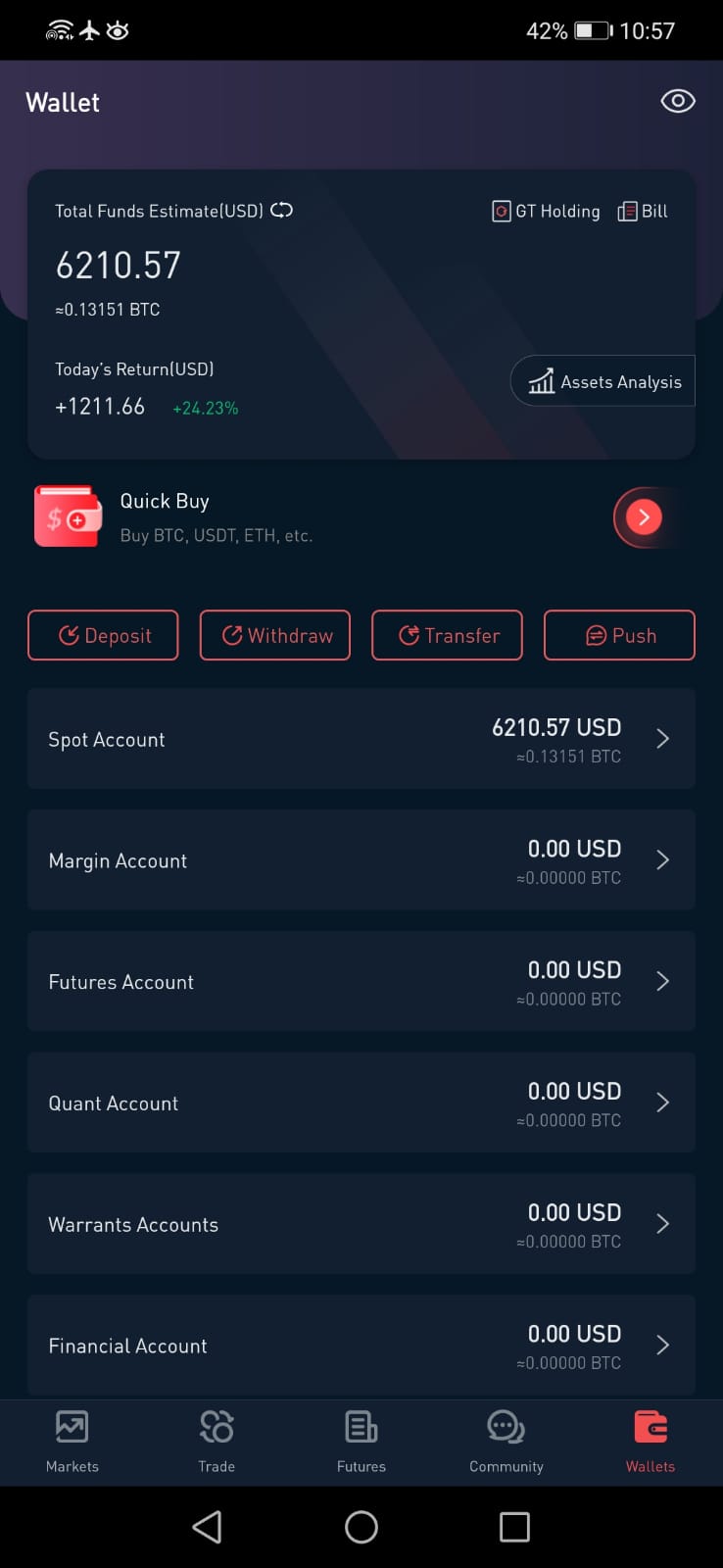Viewport: 723px width, 1568px height.
Task: Tap the Transfer button
Action: click(447, 635)
